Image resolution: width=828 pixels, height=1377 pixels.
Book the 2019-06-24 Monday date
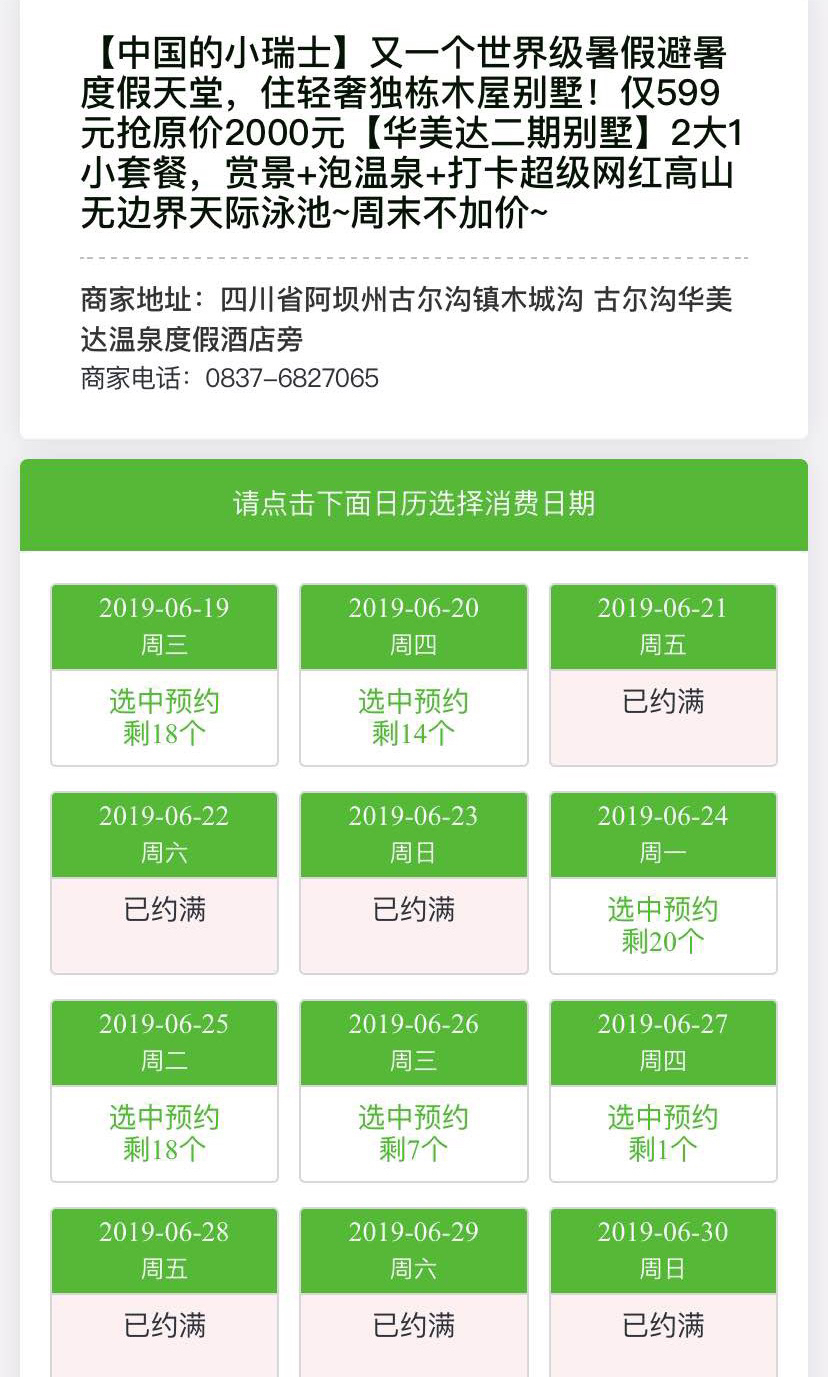tap(663, 883)
